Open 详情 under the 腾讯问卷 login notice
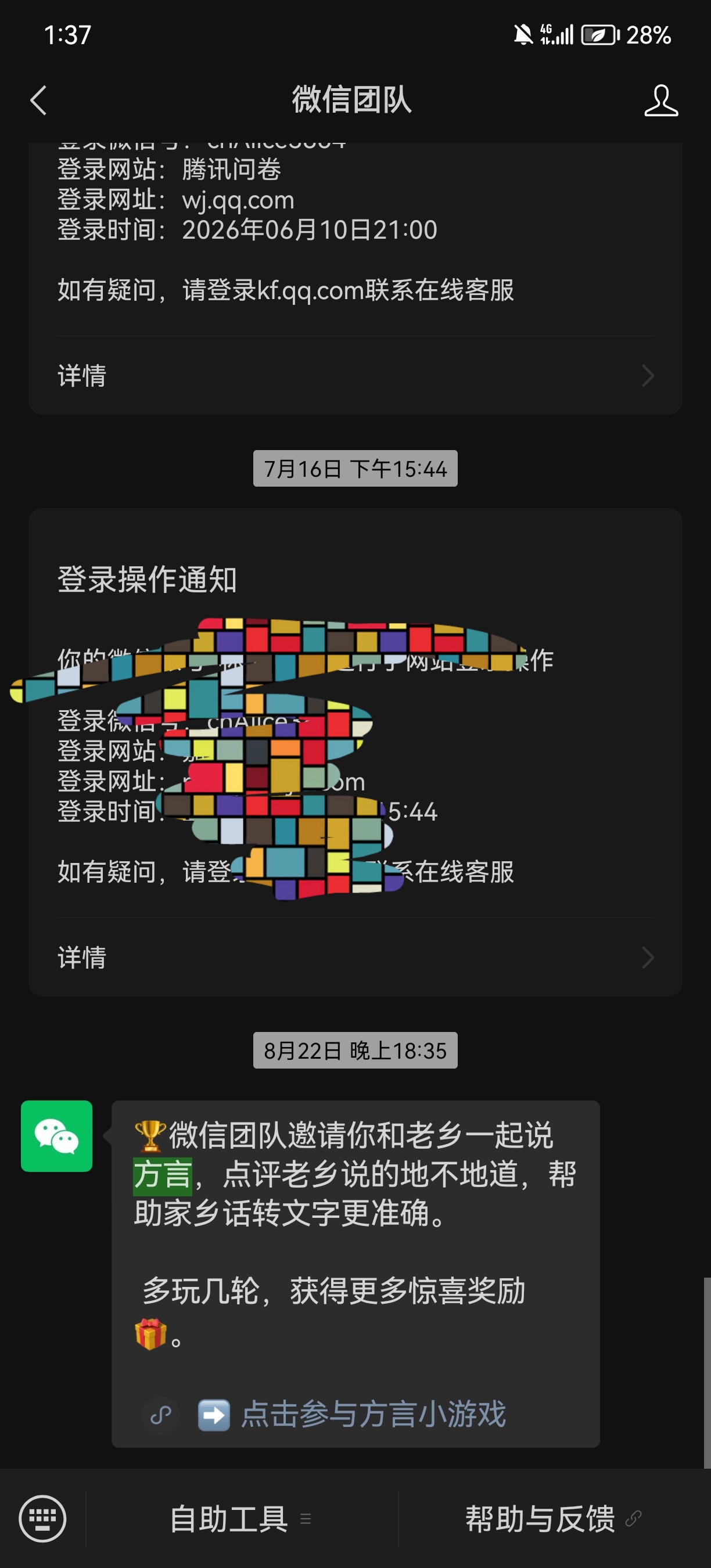This screenshot has width=711, height=1568. pos(355,376)
